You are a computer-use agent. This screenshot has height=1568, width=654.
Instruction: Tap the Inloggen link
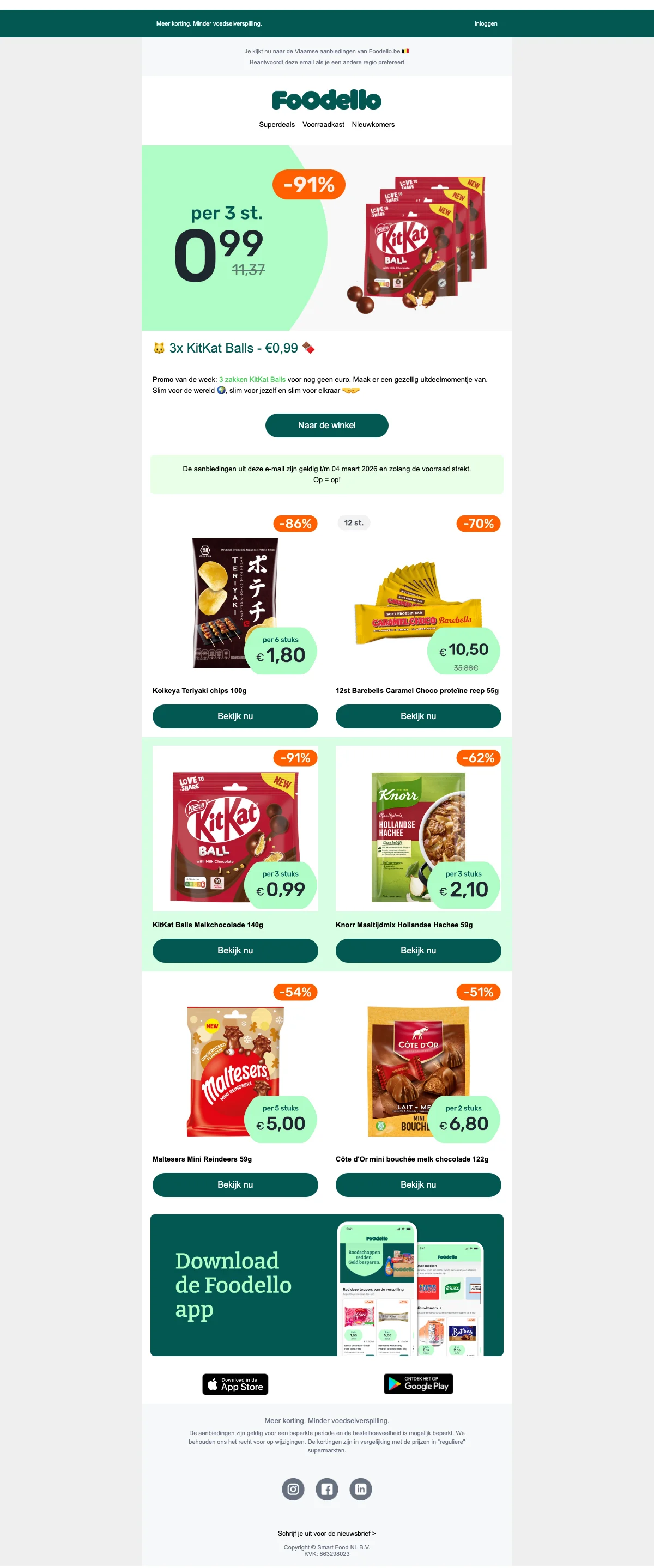(486, 24)
